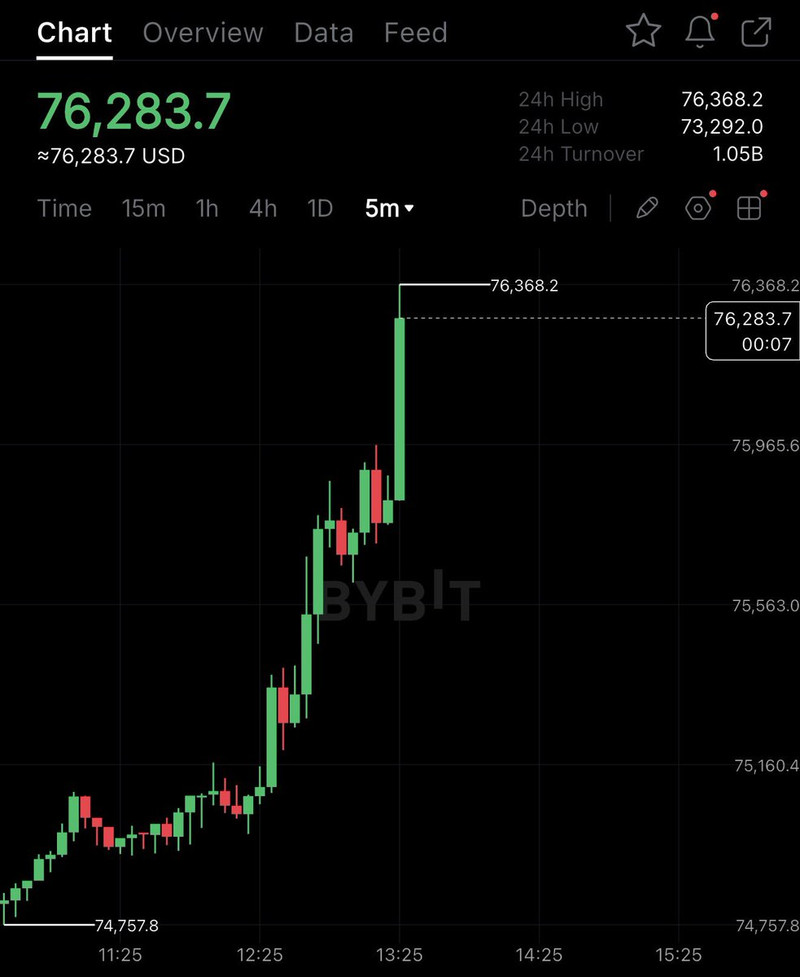
Task: Switch the chart to 4h candles
Action: pyautogui.click(x=263, y=208)
